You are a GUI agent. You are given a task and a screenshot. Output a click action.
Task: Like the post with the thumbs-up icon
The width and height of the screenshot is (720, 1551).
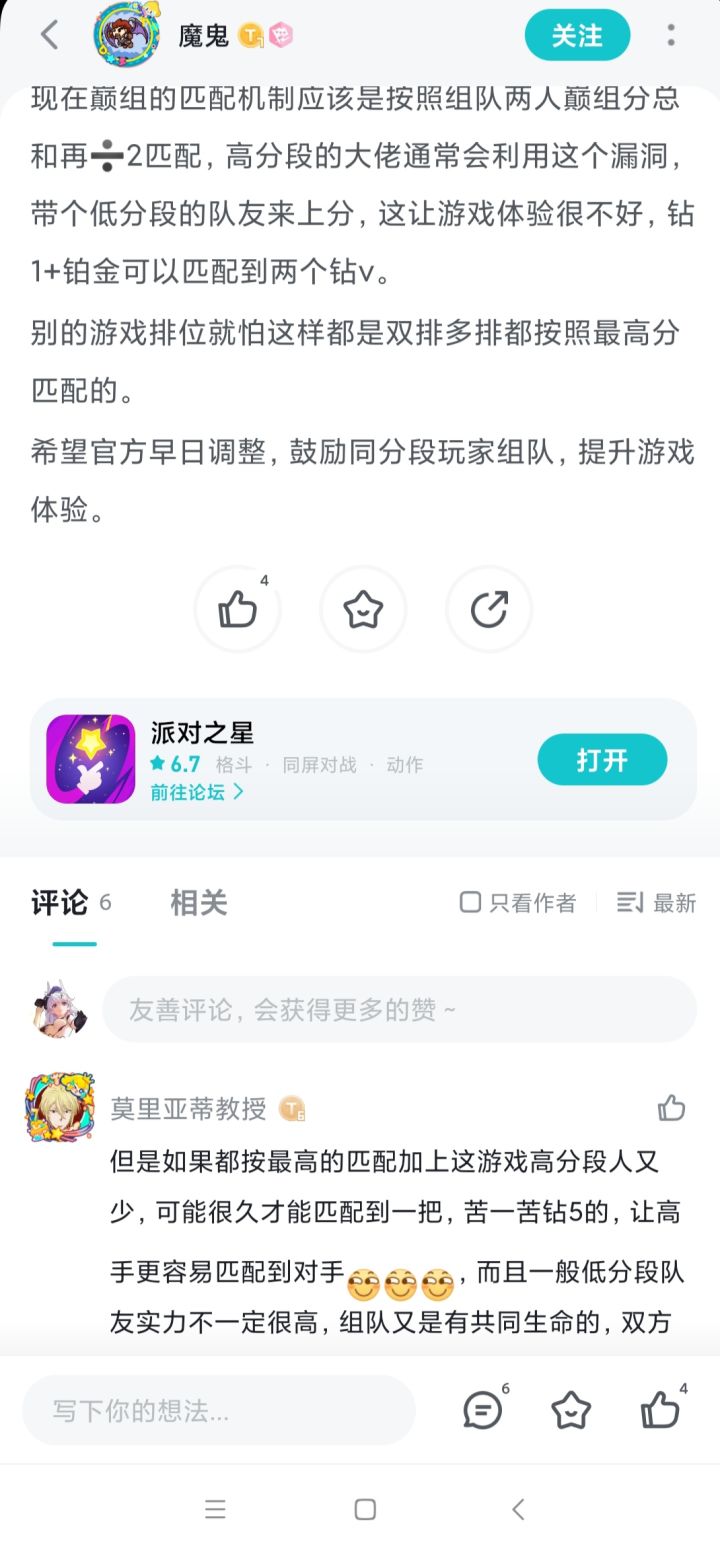point(237,609)
